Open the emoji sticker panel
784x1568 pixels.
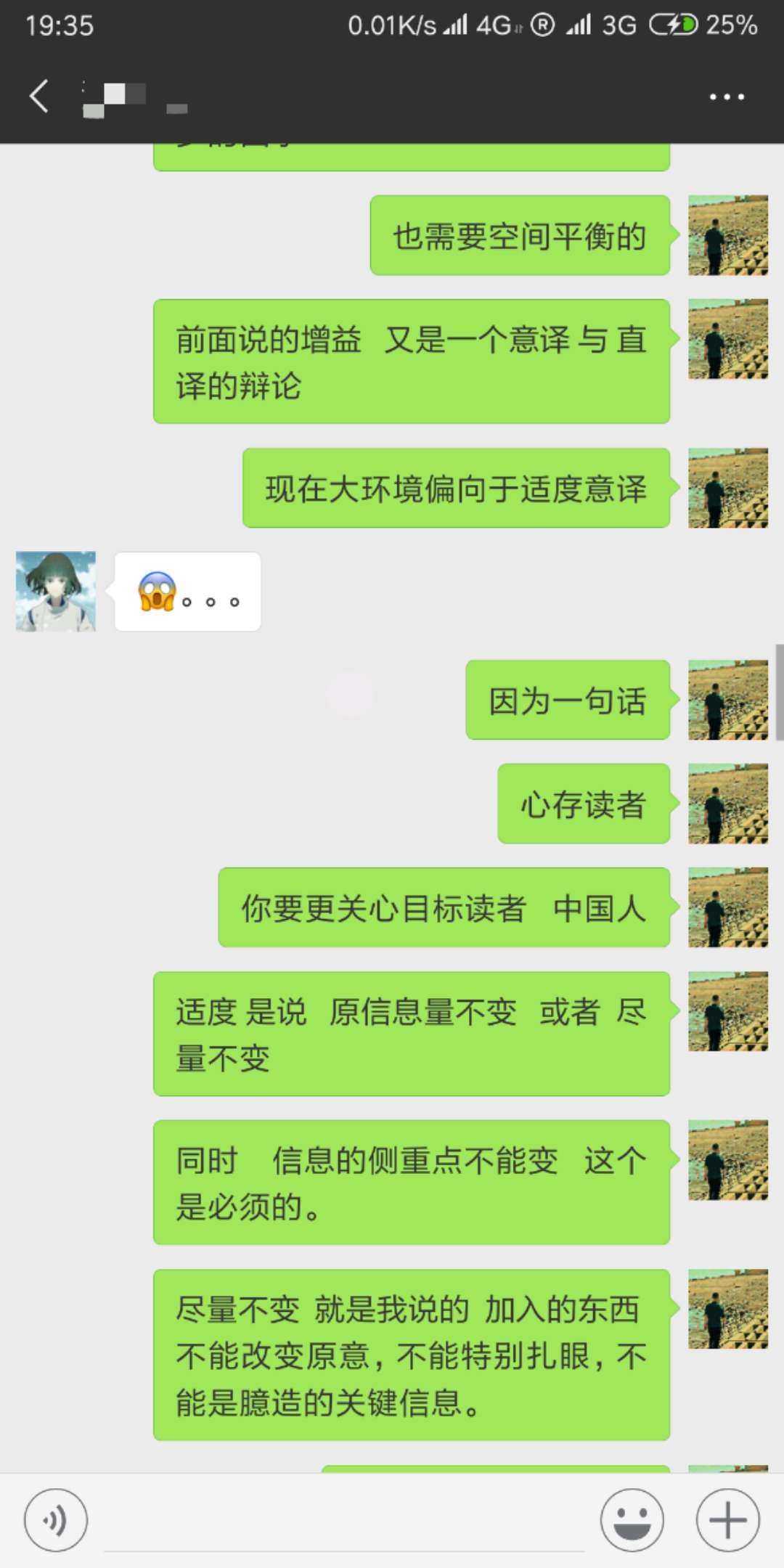[632, 1520]
